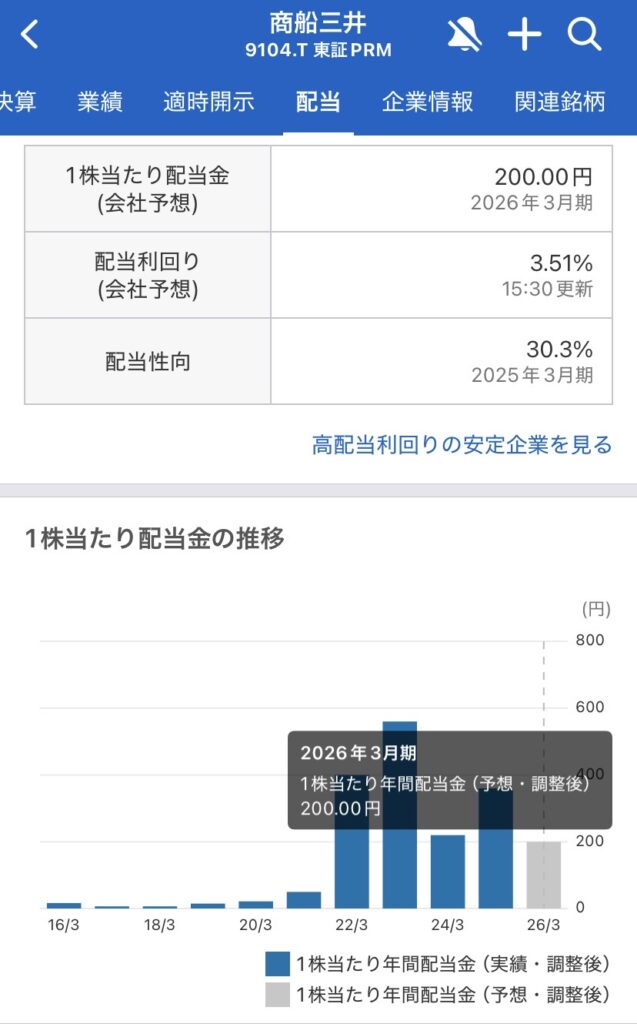Go to the 企業情報 tab
Screen dimensions: 637x1024
point(427,102)
